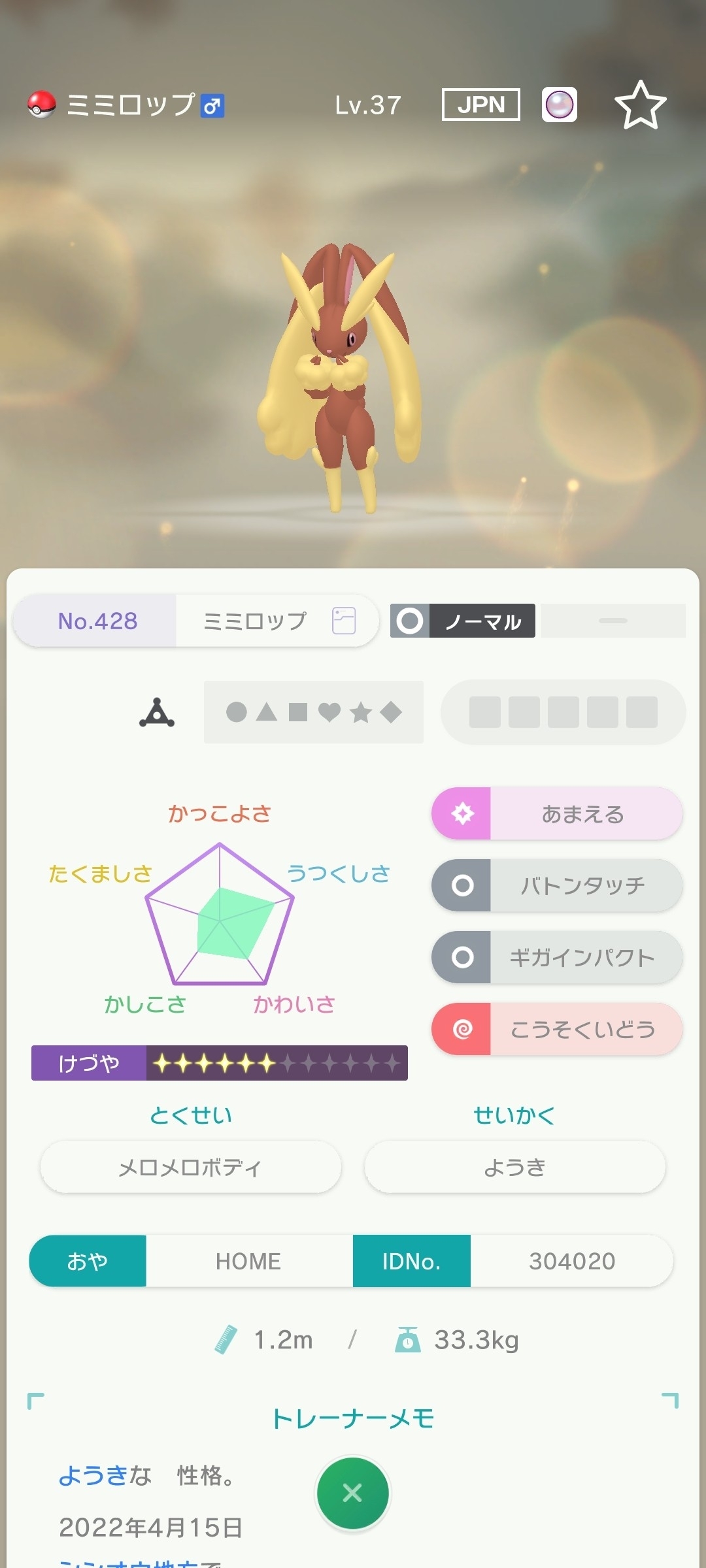
Task: Edit the markings shapes row
Action: click(314, 712)
